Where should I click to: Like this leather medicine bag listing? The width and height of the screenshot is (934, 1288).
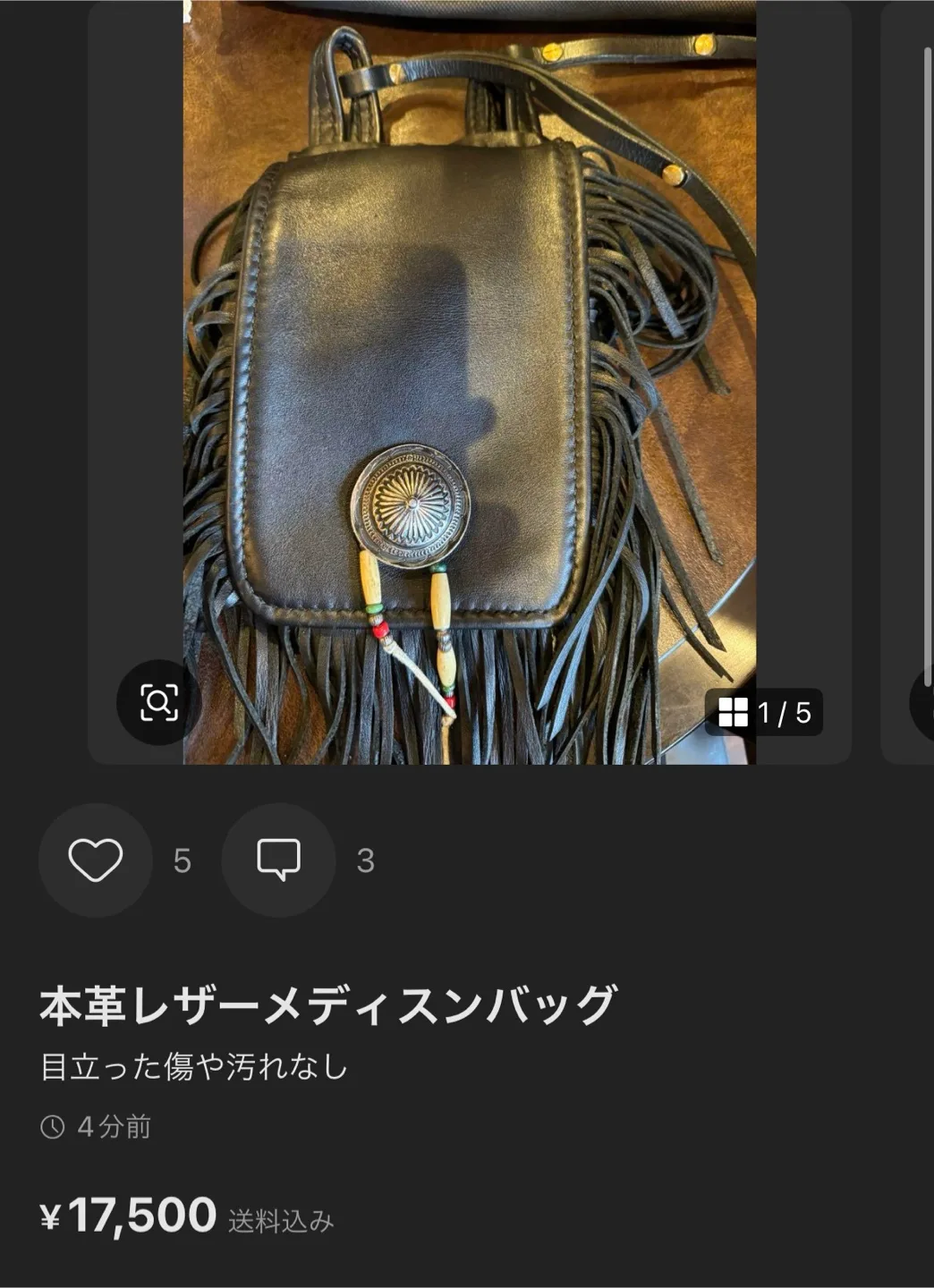[96, 860]
